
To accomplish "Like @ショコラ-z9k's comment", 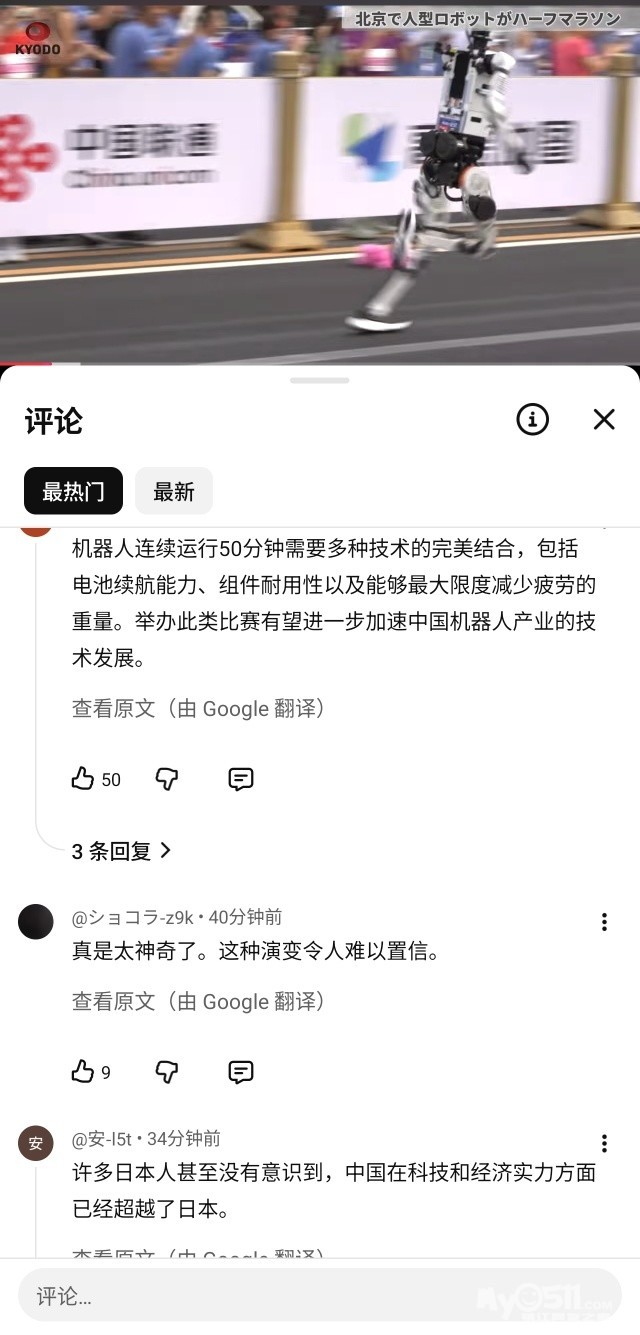I will (x=83, y=1072).
